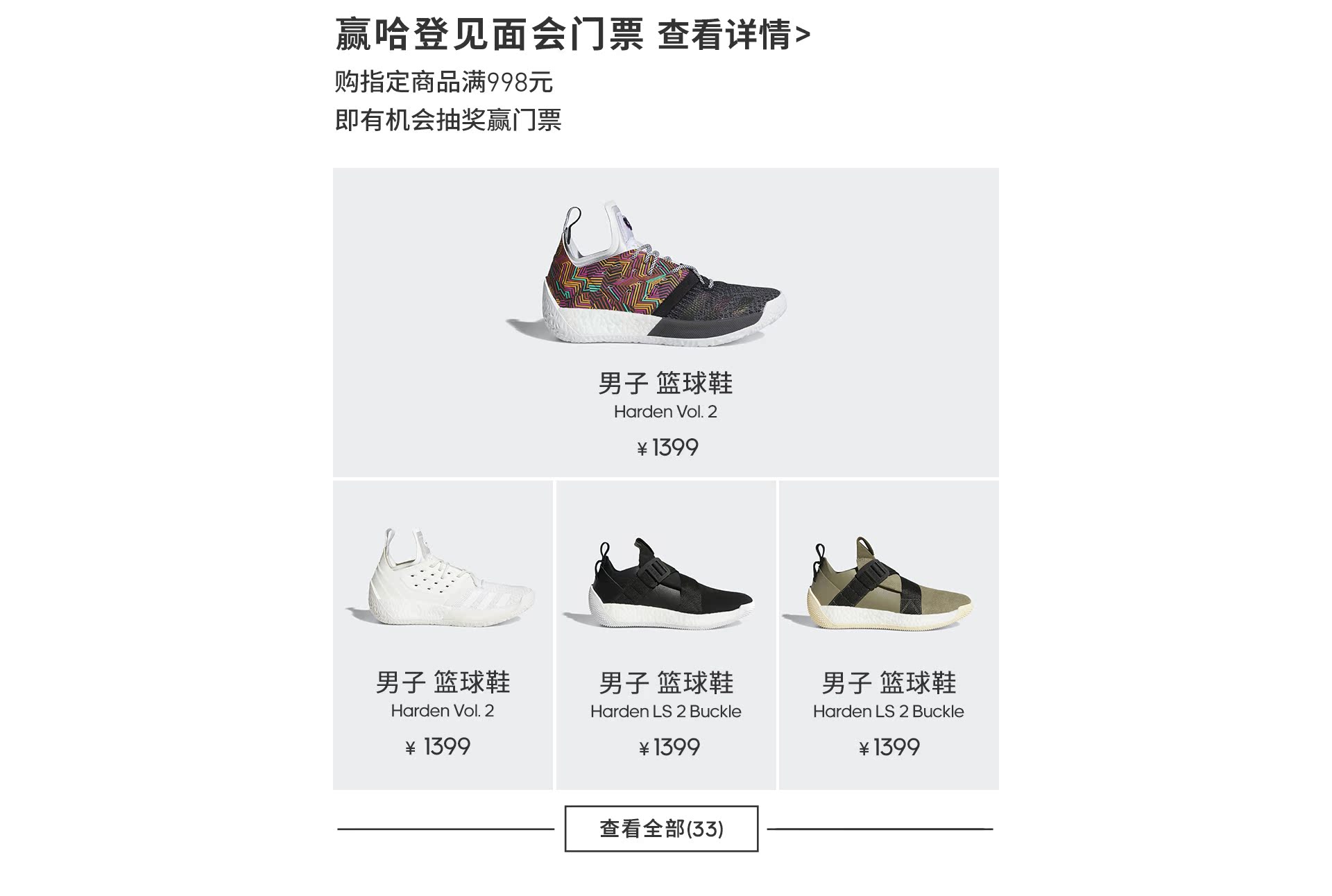View the olive Harden LS 2 Buckle card

pyautogui.click(x=889, y=635)
